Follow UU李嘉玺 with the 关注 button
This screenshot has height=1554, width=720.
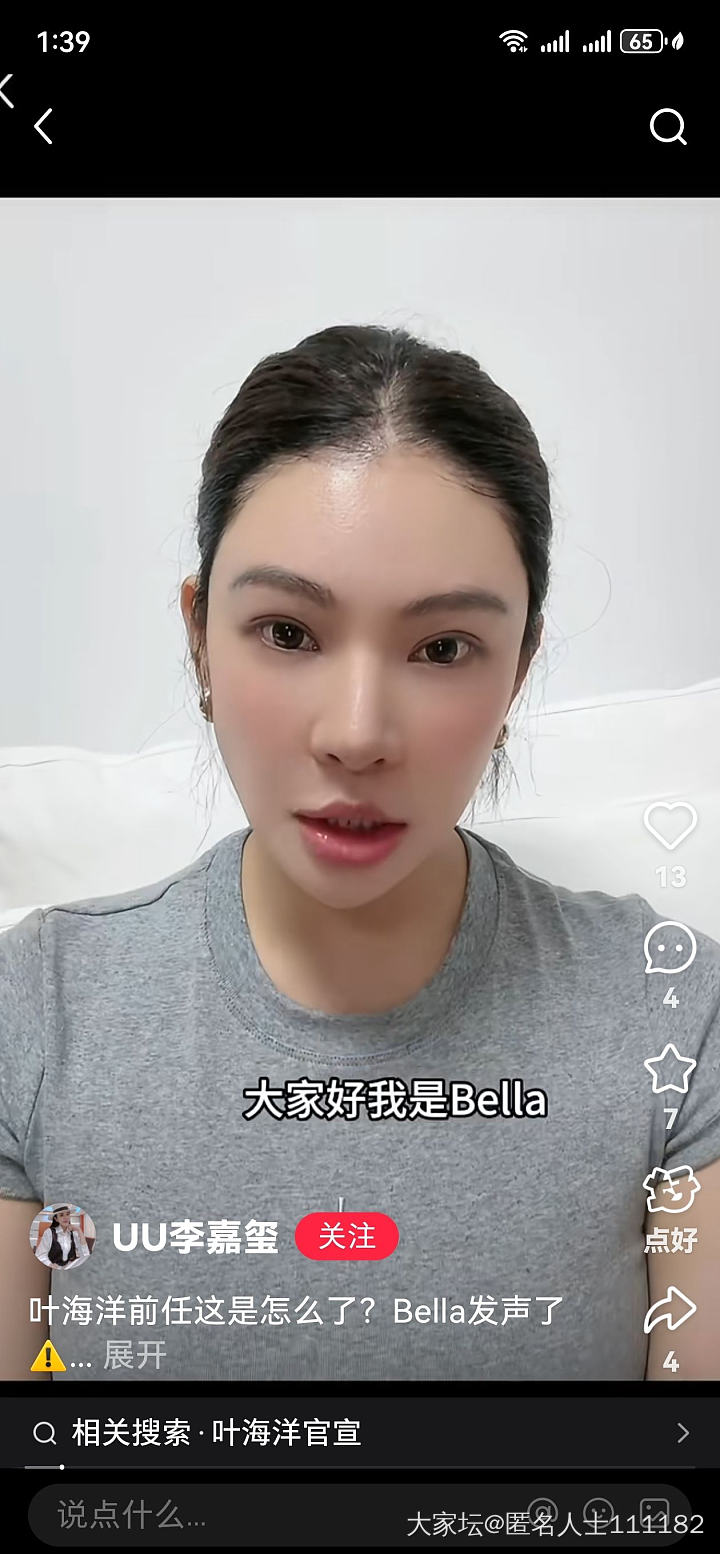(x=346, y=1237)
